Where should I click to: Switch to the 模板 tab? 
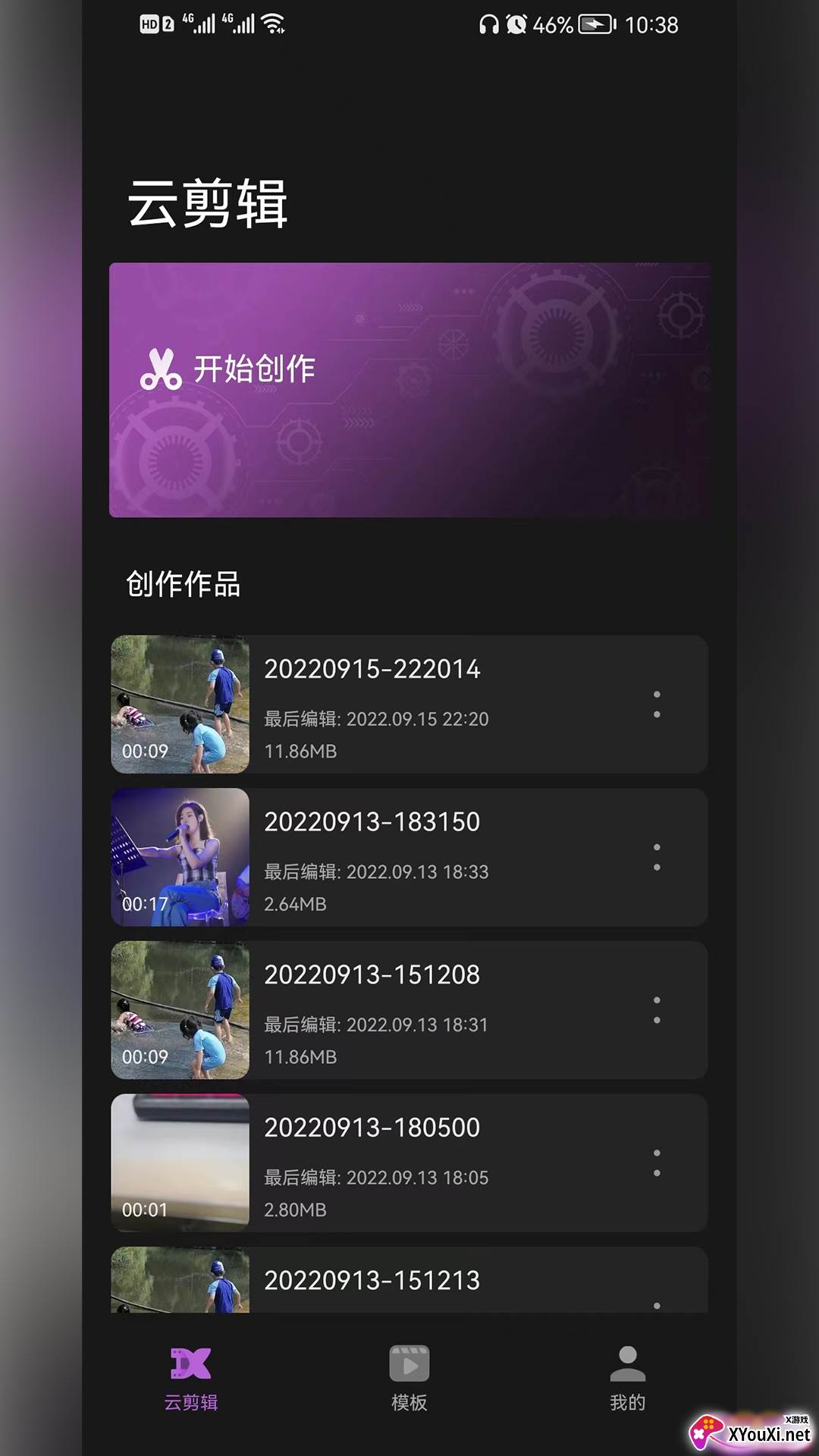click(409, 1378)
